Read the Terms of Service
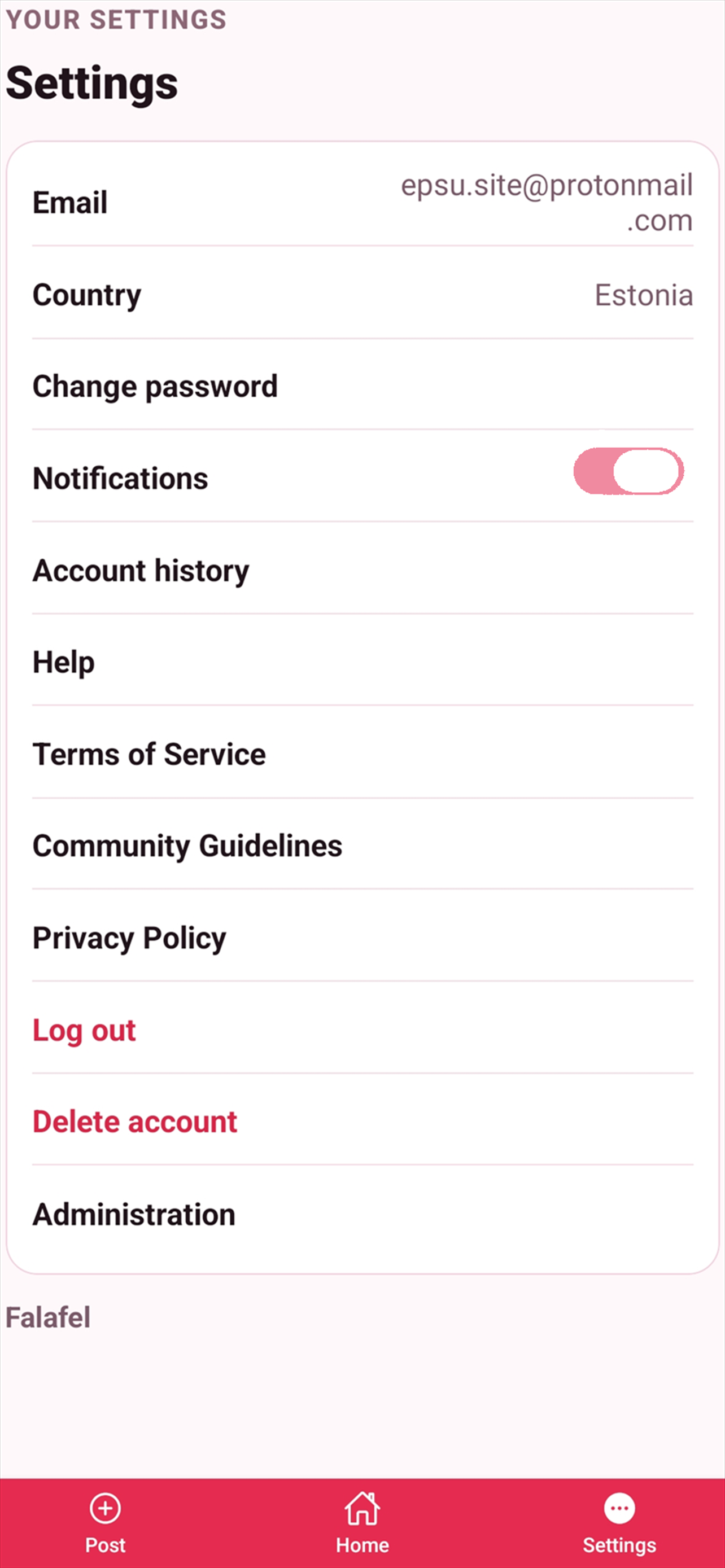725x1568 pixels. tap(362, 754)
